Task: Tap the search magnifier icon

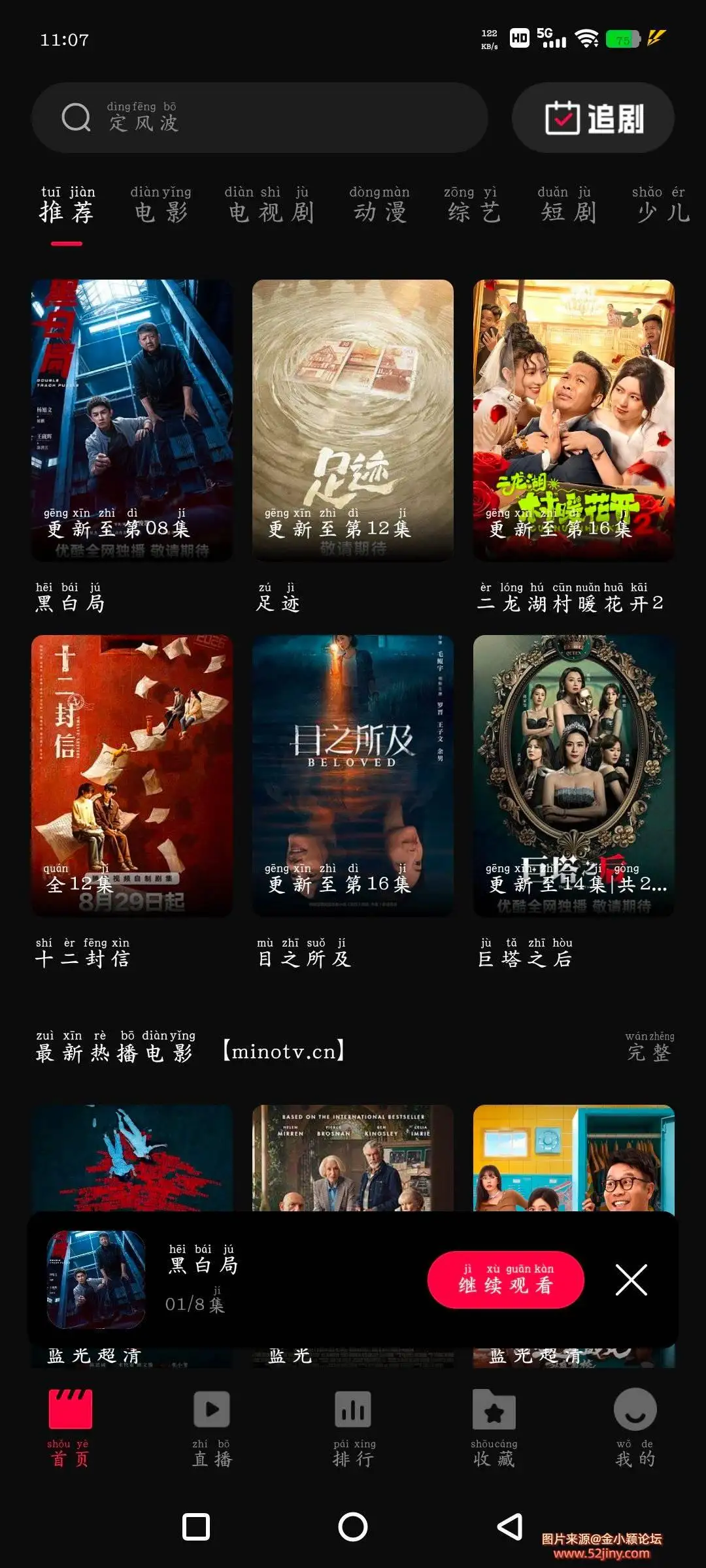Action: point(78,118)
